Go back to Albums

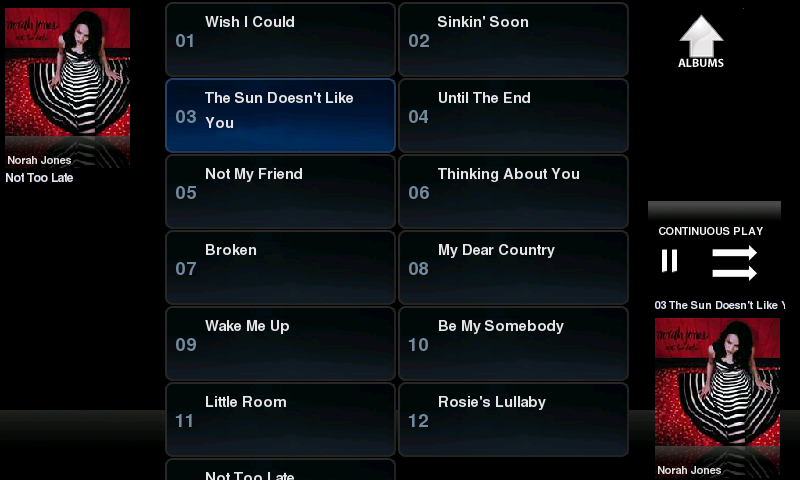pyautogui.click(x=701, y=42)
